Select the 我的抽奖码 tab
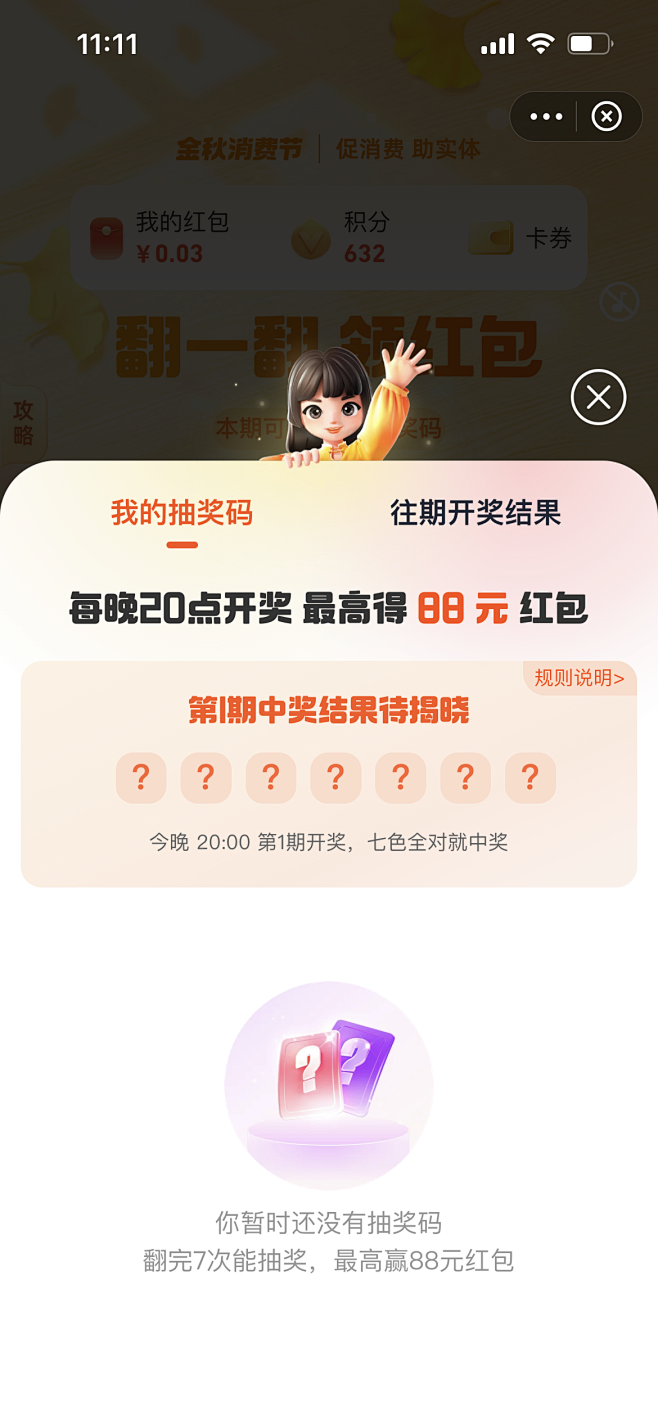The height and width of the screenshot is (1424, 658). 182,513
